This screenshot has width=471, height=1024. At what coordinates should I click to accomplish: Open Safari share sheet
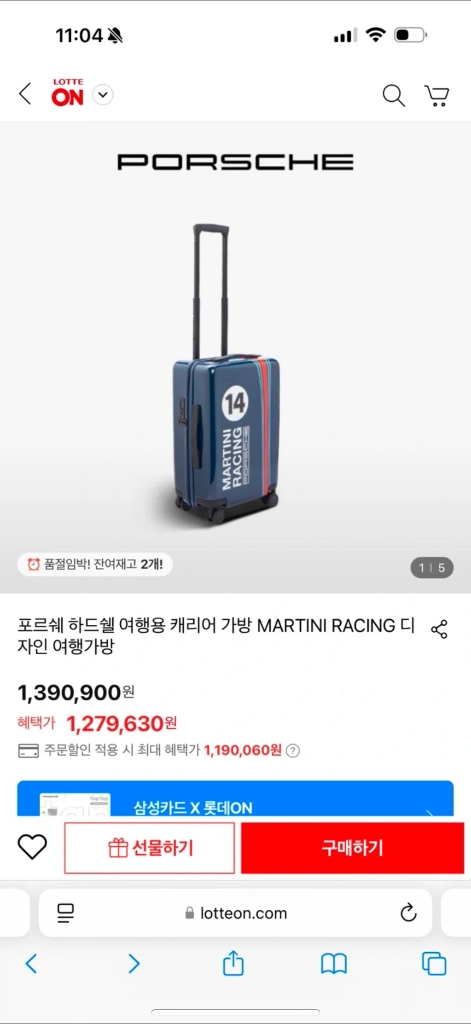233,963
